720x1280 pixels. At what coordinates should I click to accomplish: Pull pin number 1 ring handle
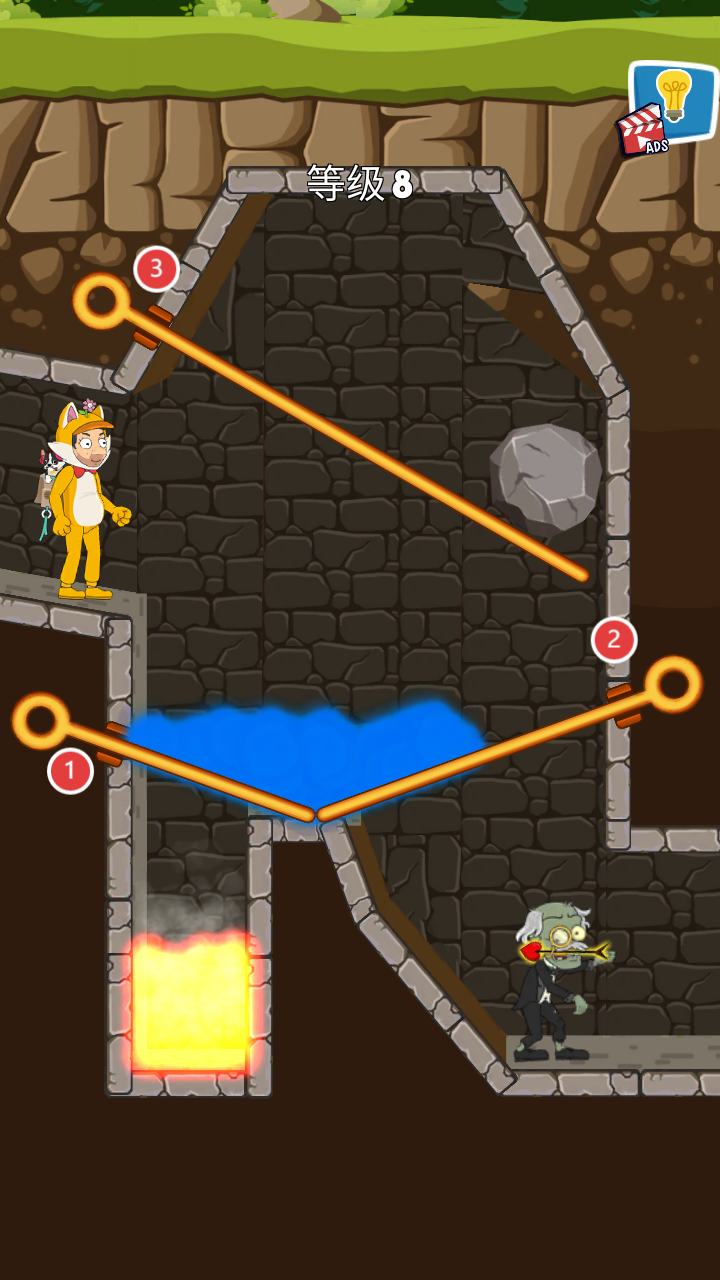pos(41,722)
